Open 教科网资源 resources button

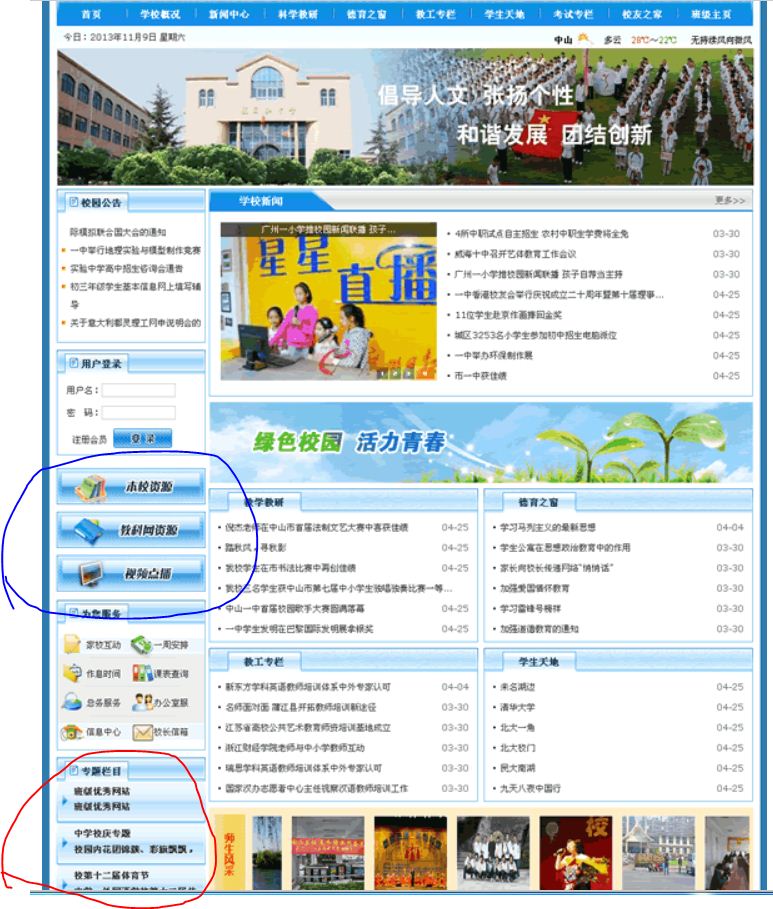click(131, 530)
